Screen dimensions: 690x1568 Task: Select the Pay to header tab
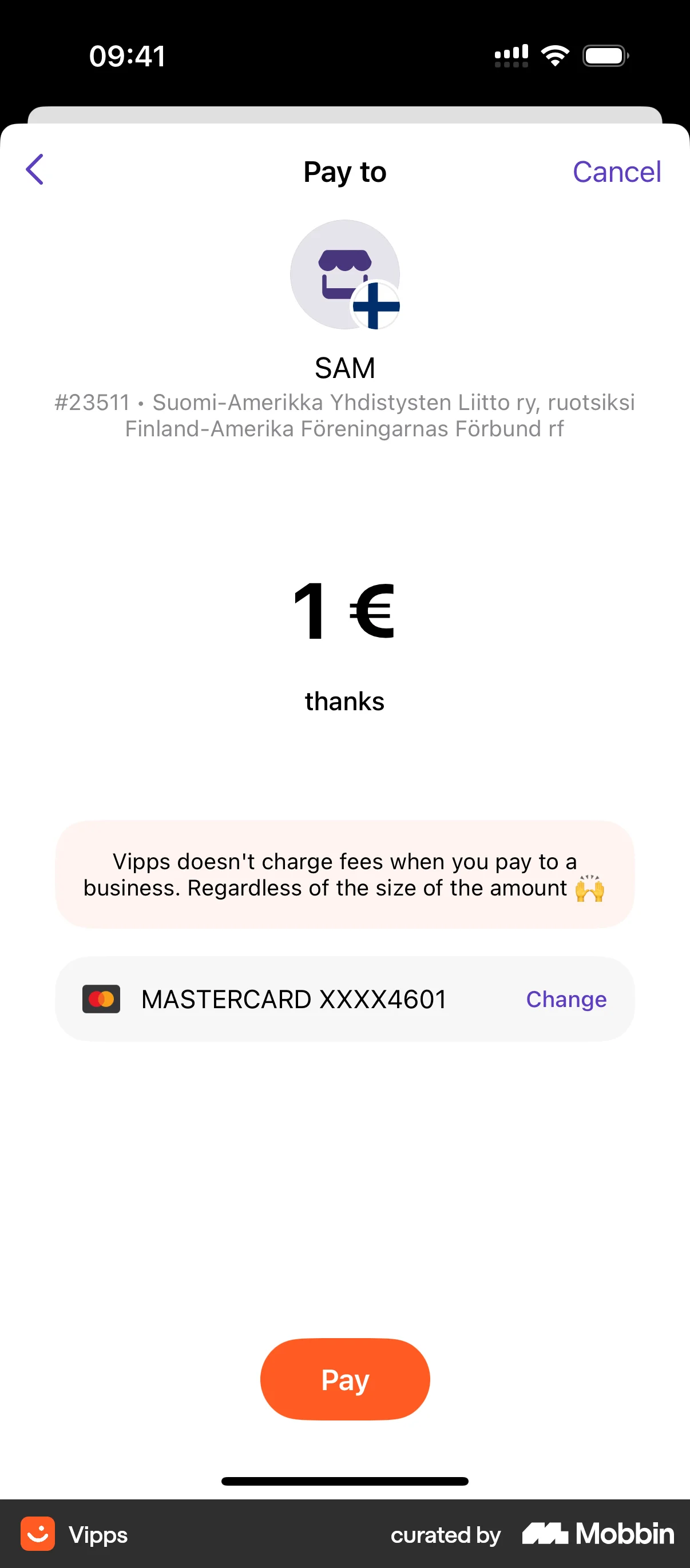pos(344,171)
